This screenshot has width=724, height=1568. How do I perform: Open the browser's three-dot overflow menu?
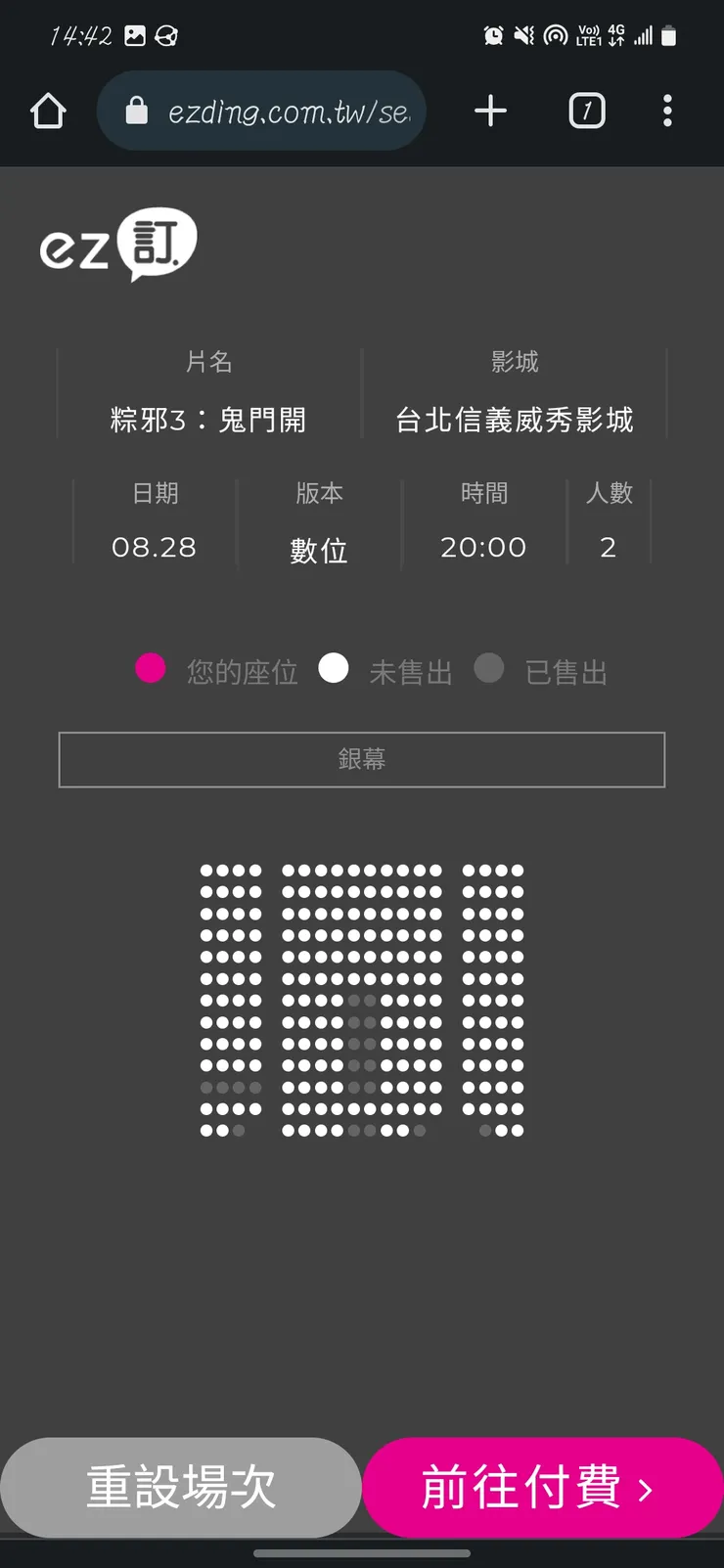point(668,111)
